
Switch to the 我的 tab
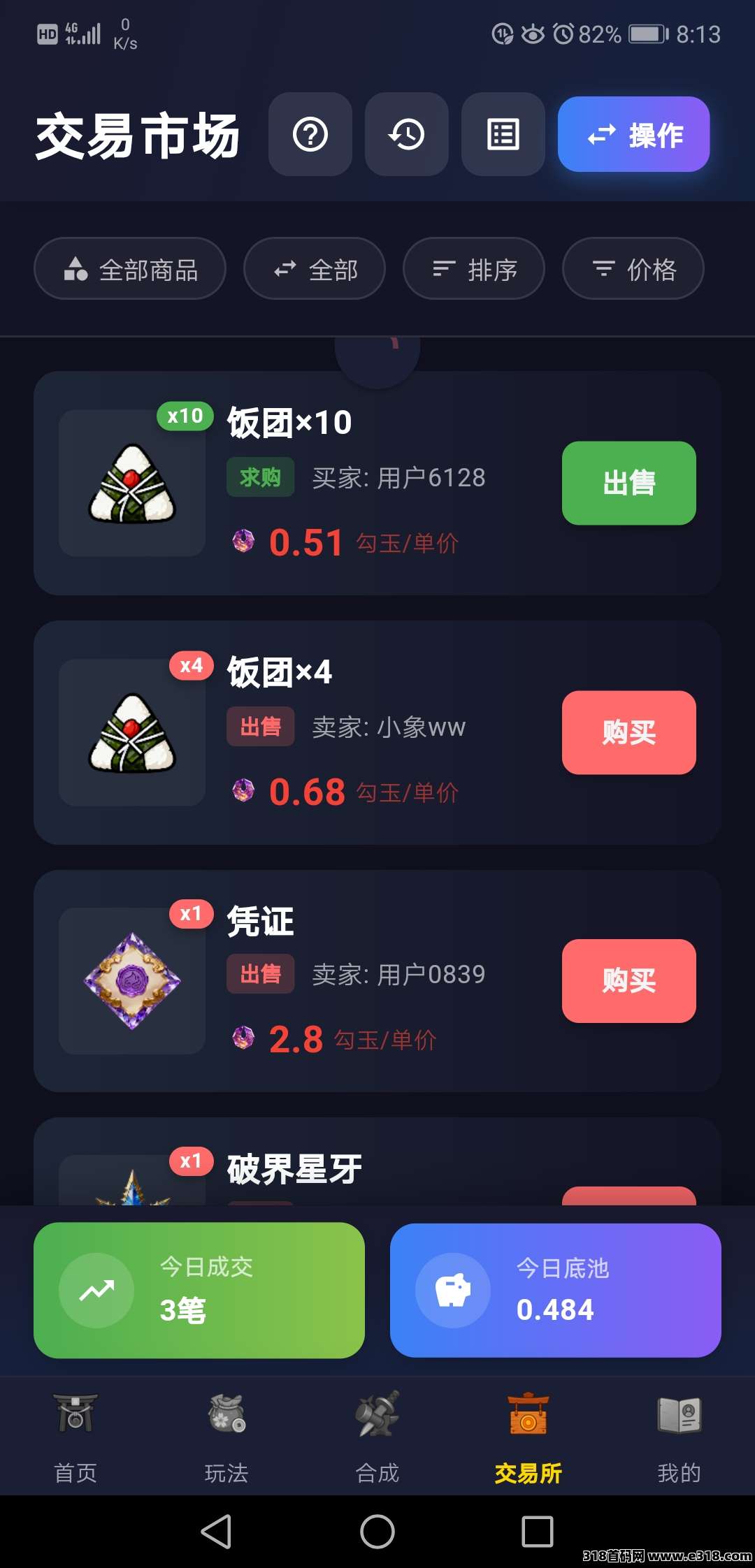tap(679, 1437)
